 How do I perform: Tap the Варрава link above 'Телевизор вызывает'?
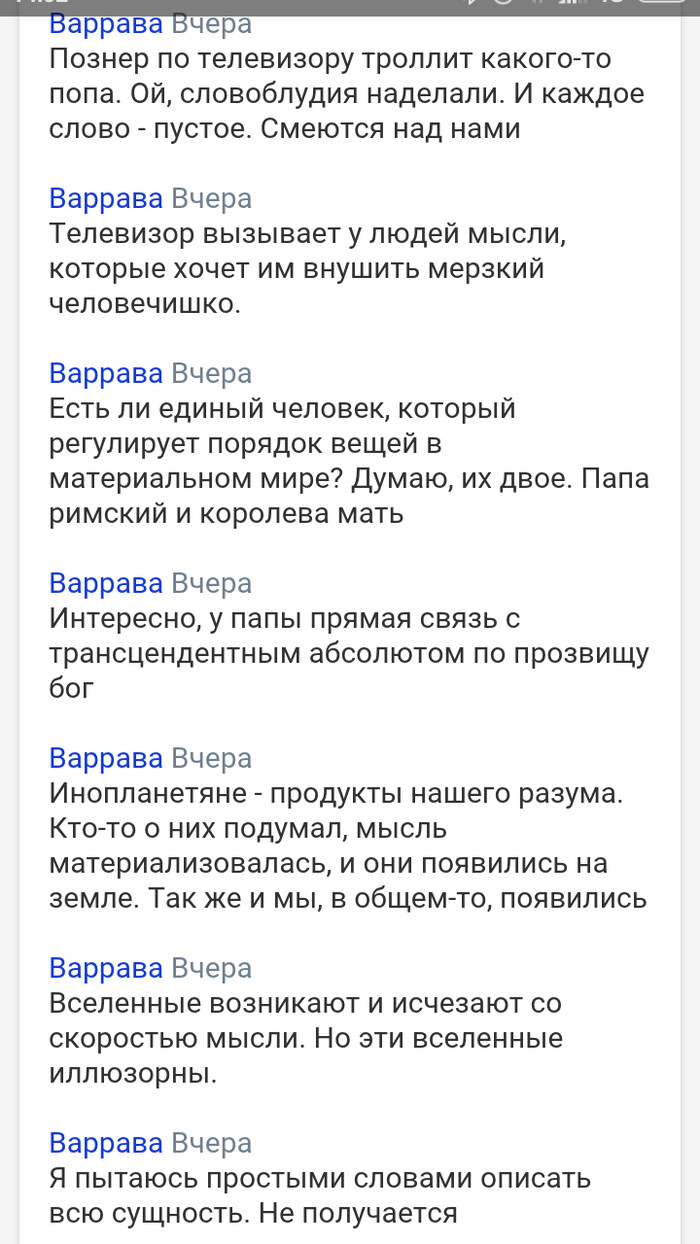pyautogui.click(x=105, y=198)
